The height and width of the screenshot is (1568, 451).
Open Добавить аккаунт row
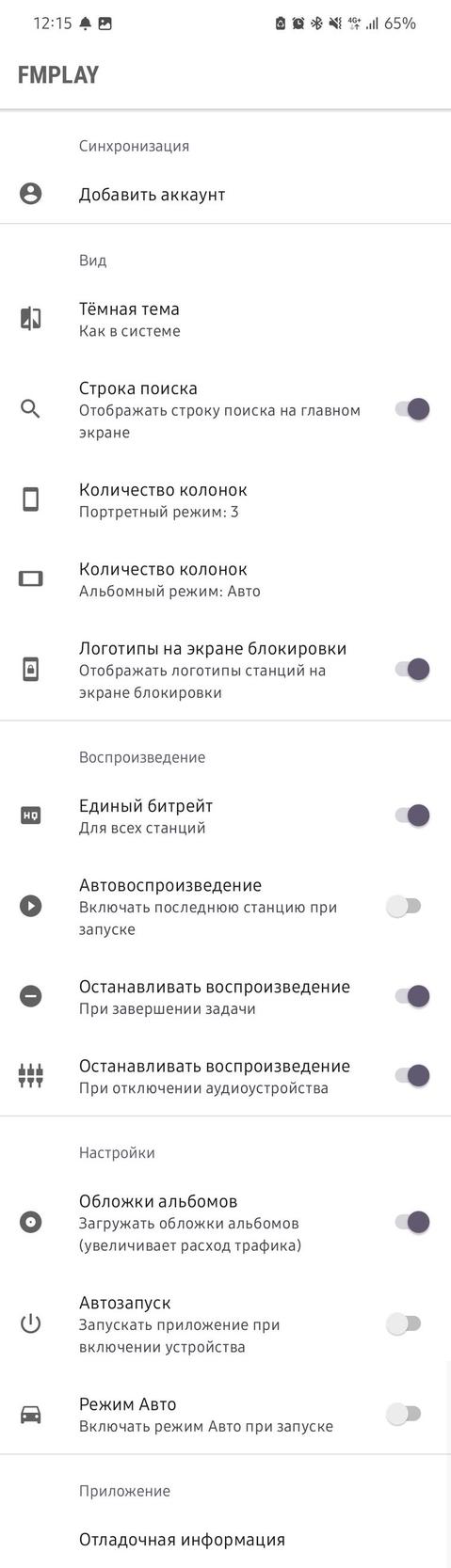(225, 195)
